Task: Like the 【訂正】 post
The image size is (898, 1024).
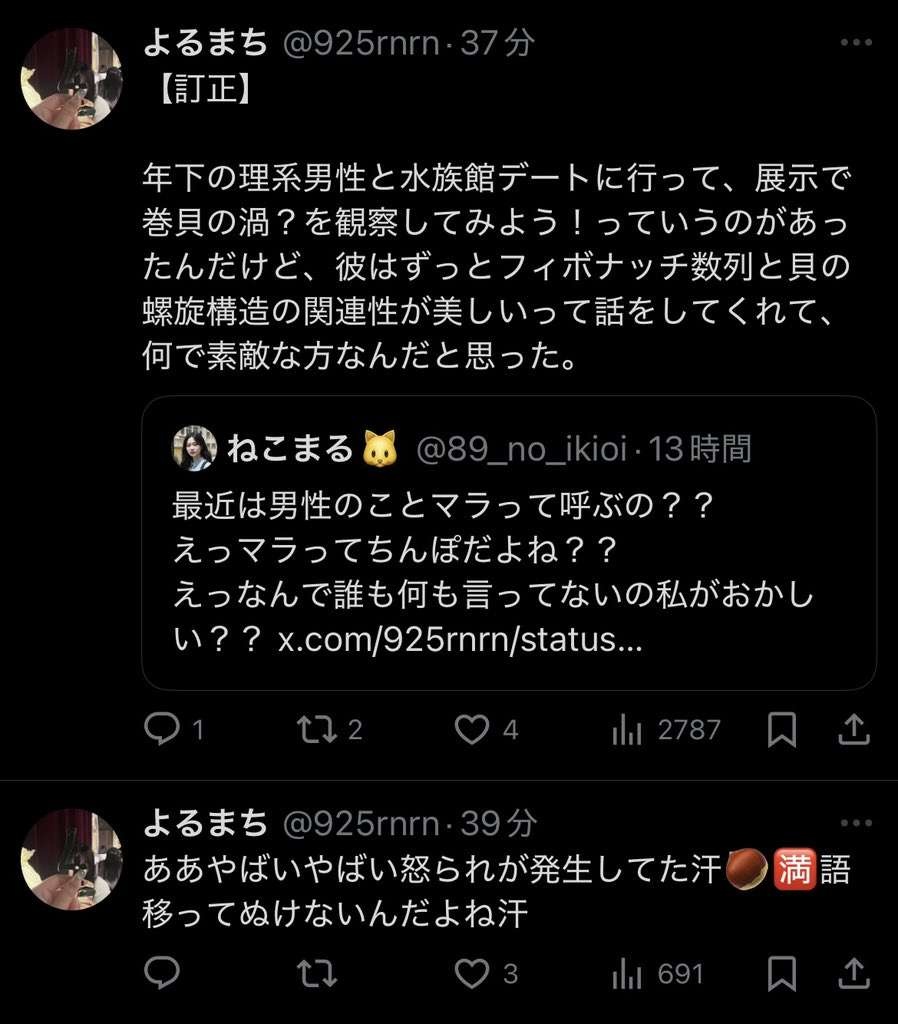Action: point(472,730)
